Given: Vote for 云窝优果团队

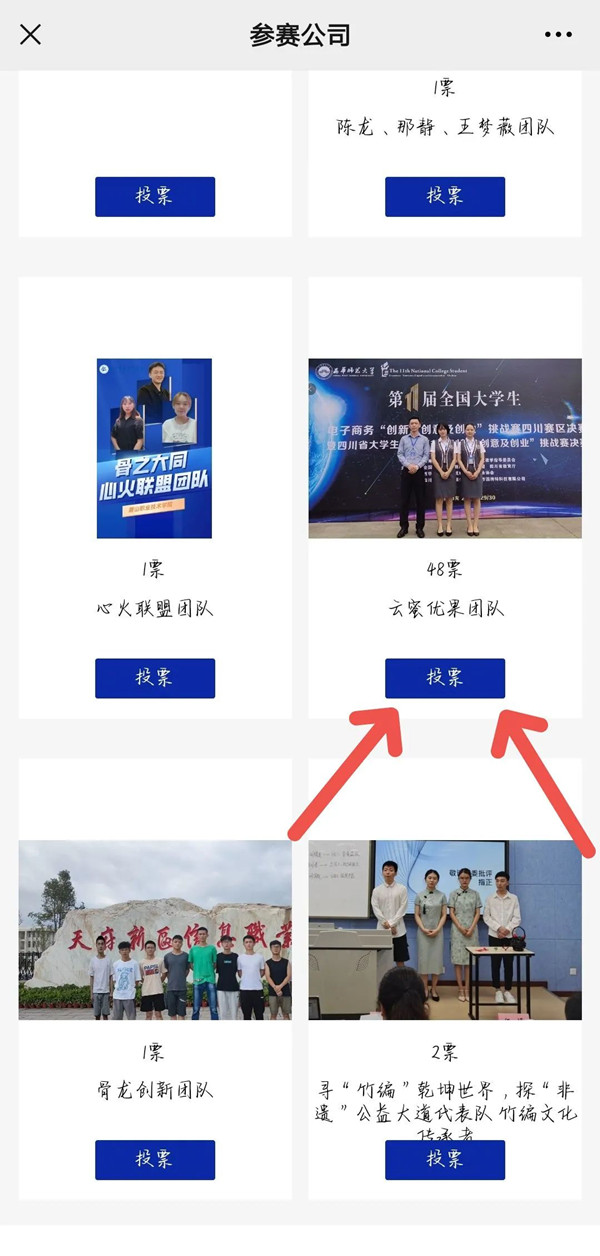Looking at the screenshot, I should click(445, 678).
